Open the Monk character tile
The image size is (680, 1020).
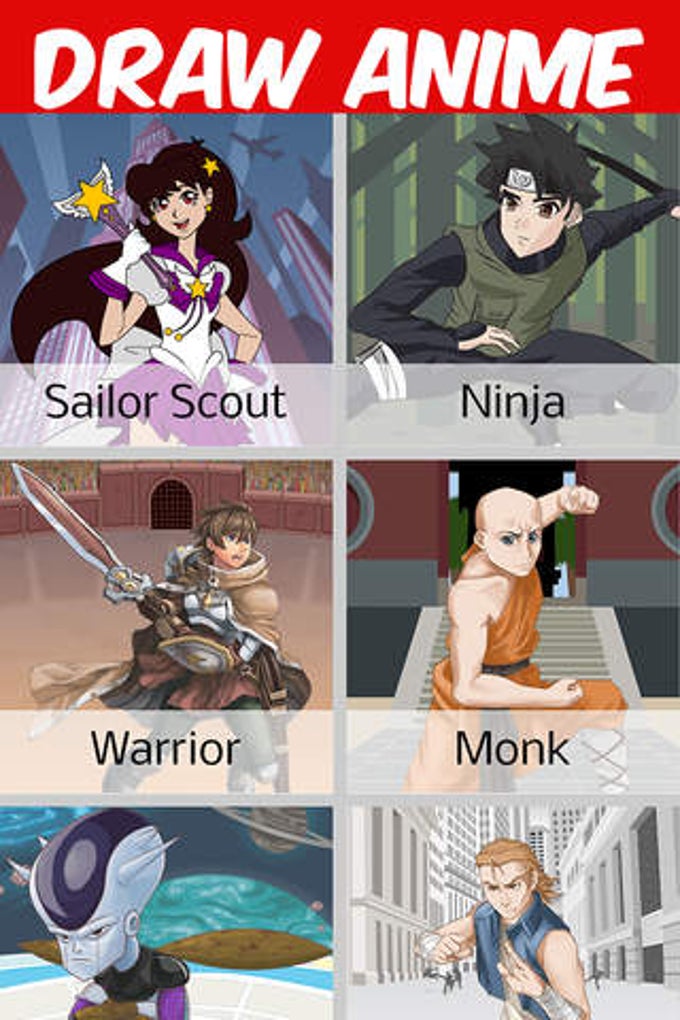(513, 627)
